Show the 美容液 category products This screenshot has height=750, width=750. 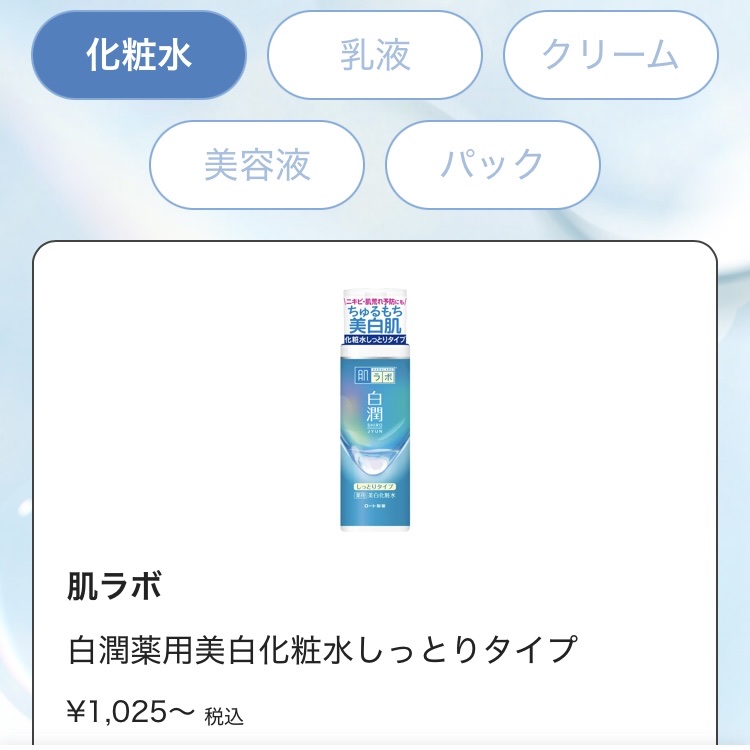pos(257,164)
